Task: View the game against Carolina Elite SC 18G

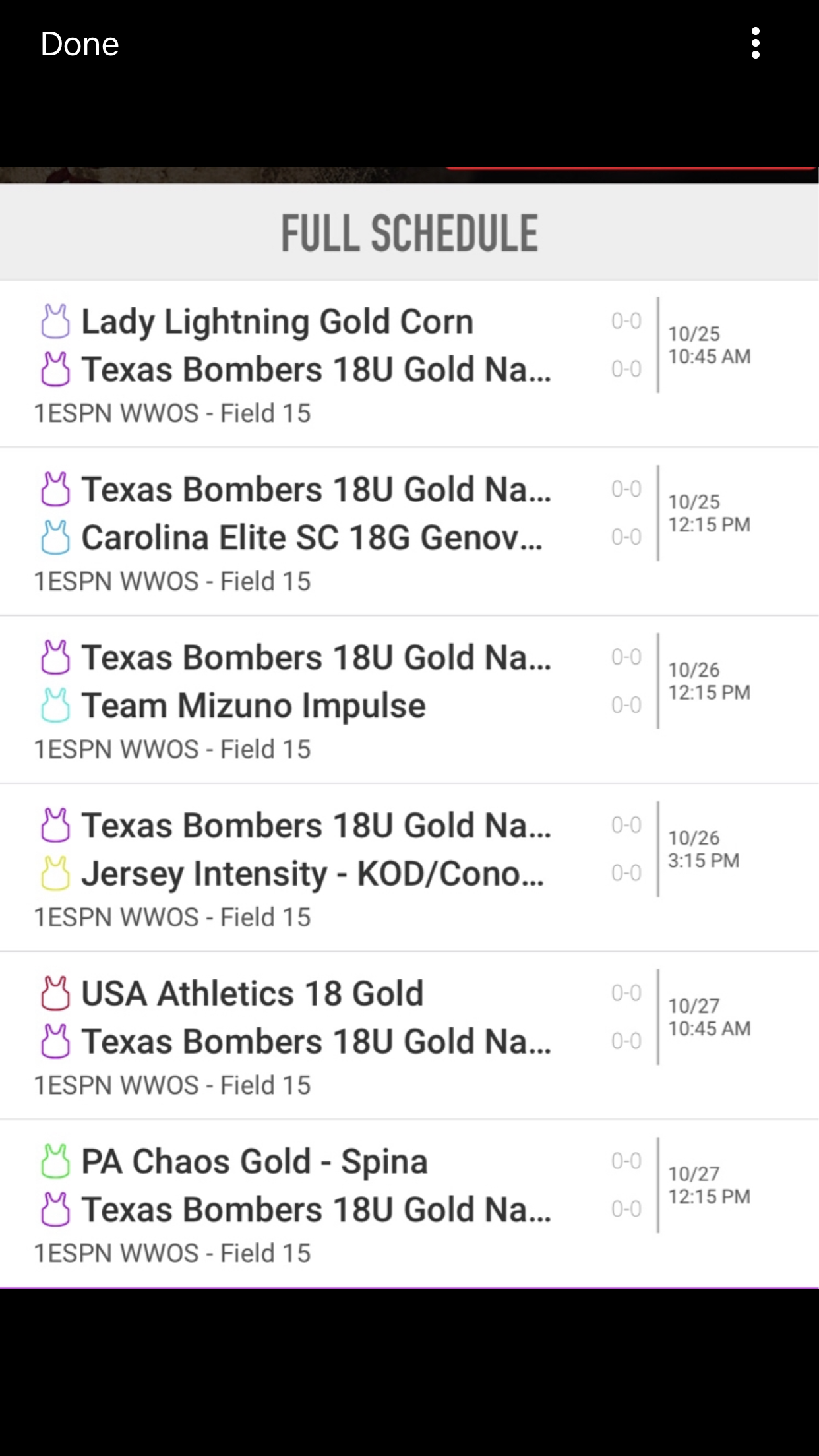Action: tap(311, 538)
